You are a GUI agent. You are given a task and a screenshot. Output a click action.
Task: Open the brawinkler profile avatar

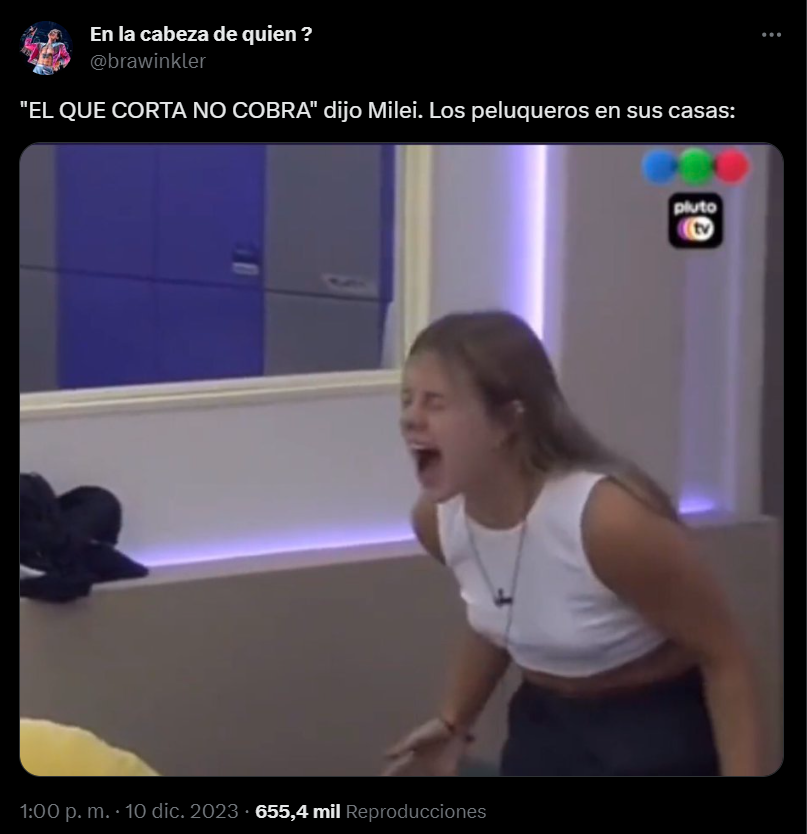(x=46, y=48)
